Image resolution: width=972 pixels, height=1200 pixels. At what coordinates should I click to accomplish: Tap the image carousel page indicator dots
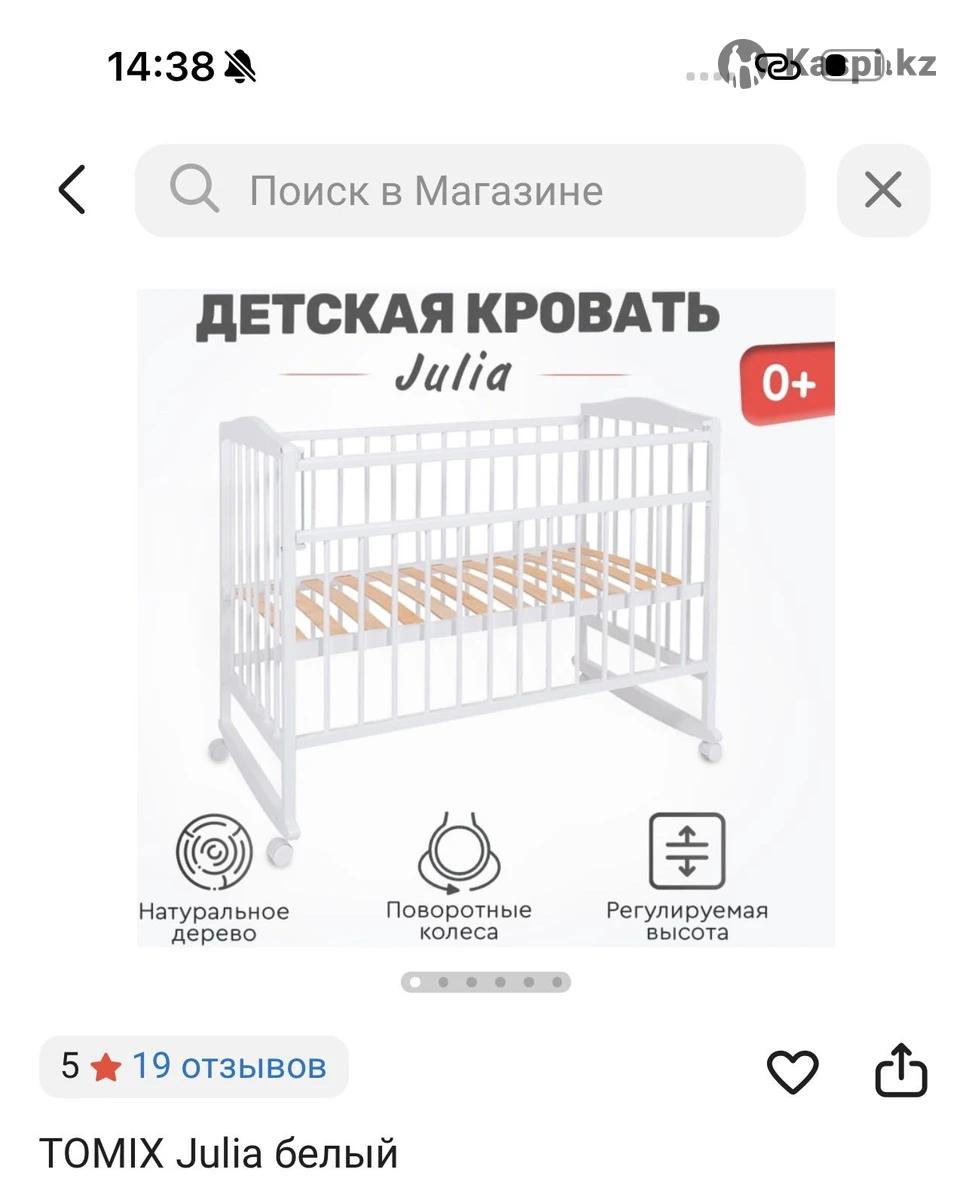tap(486, 982)
